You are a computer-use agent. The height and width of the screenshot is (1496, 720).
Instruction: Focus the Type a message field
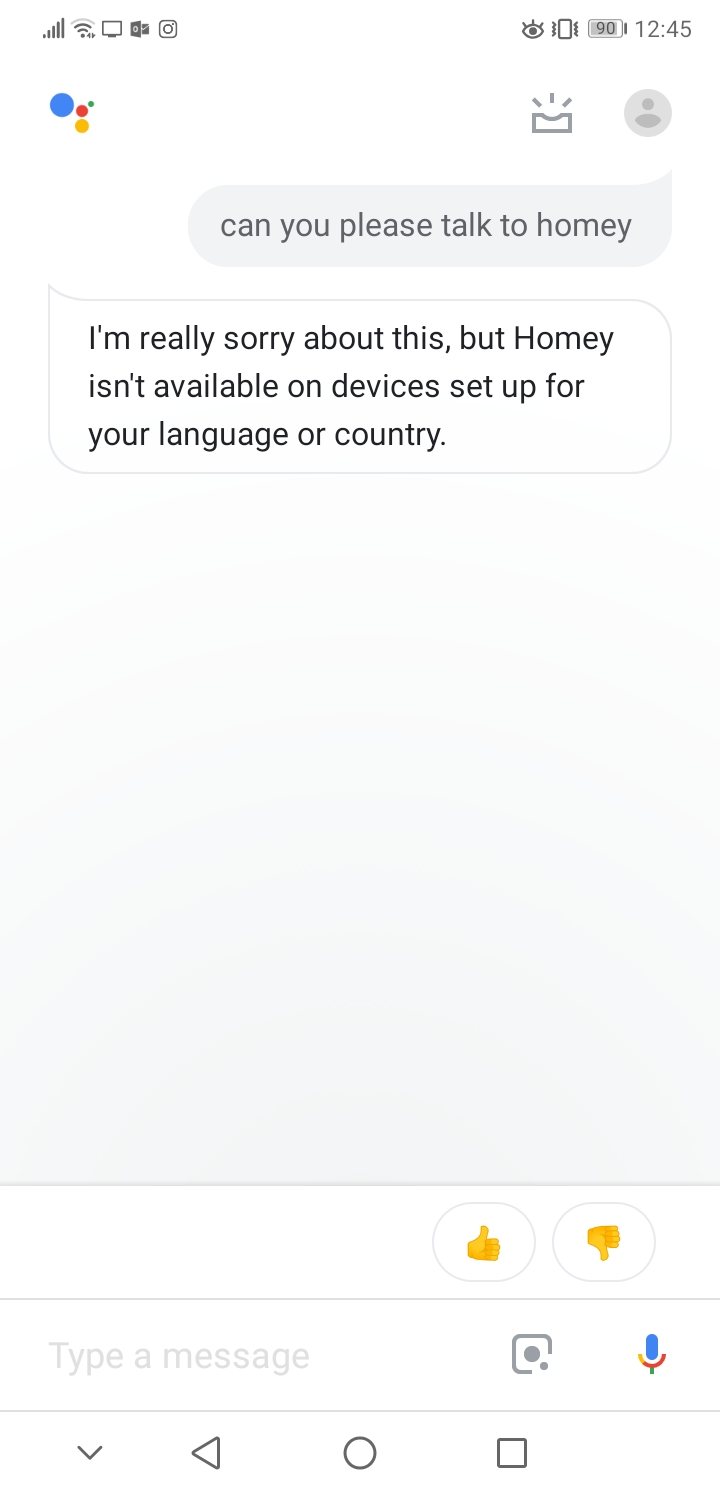coord(260,1356)
